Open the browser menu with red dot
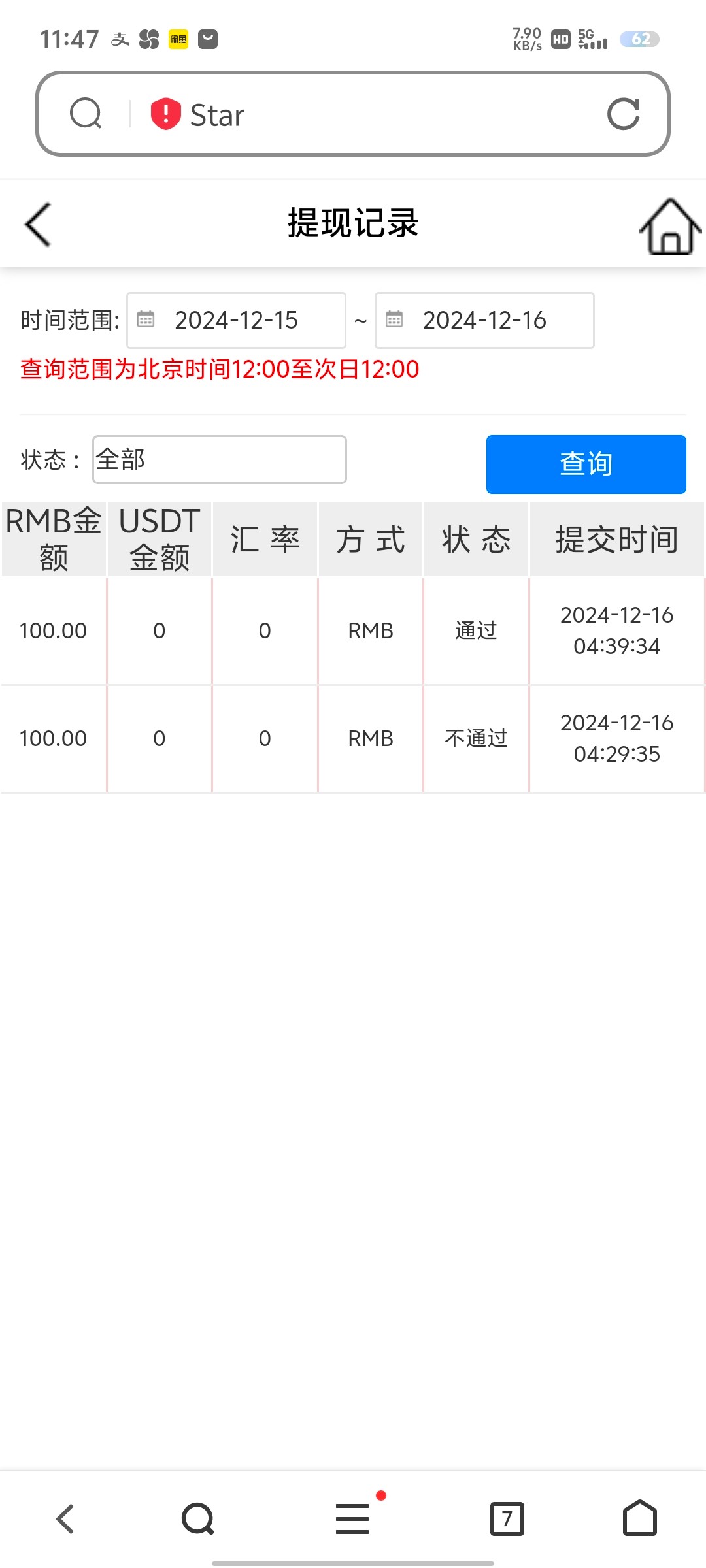This screenshot has height=1568, width=706. (x=353, y=1519)
